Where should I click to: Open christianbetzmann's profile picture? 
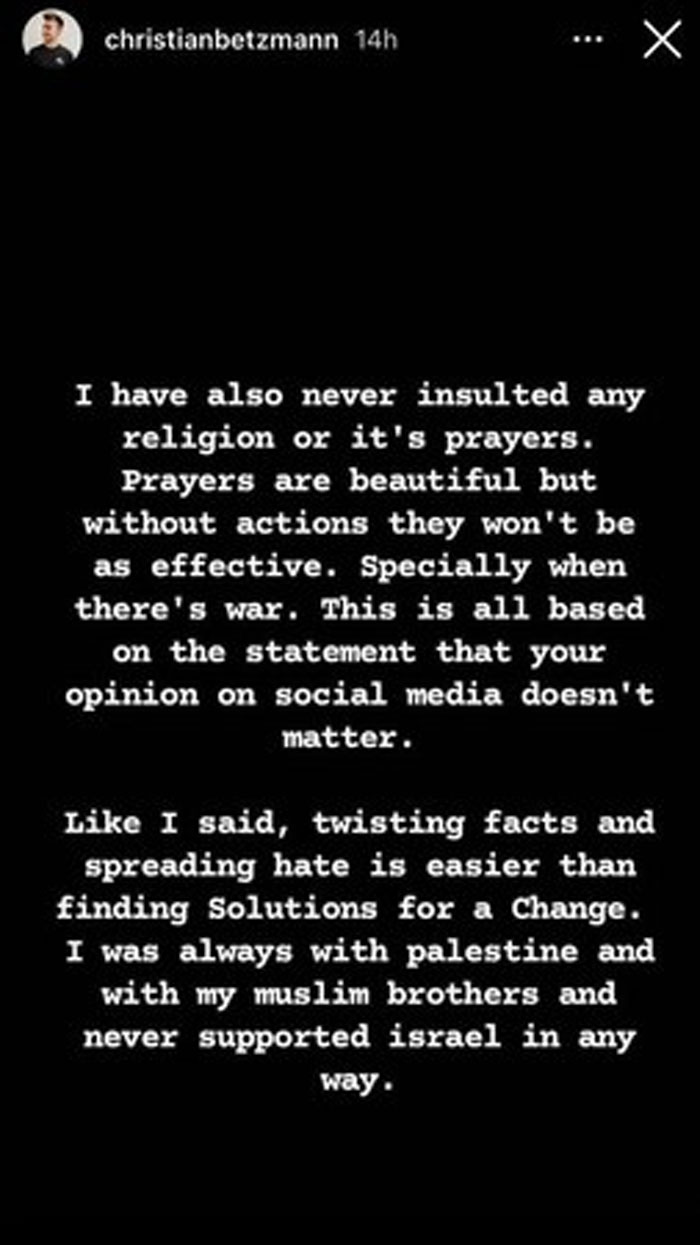click(x=51, y=39)
